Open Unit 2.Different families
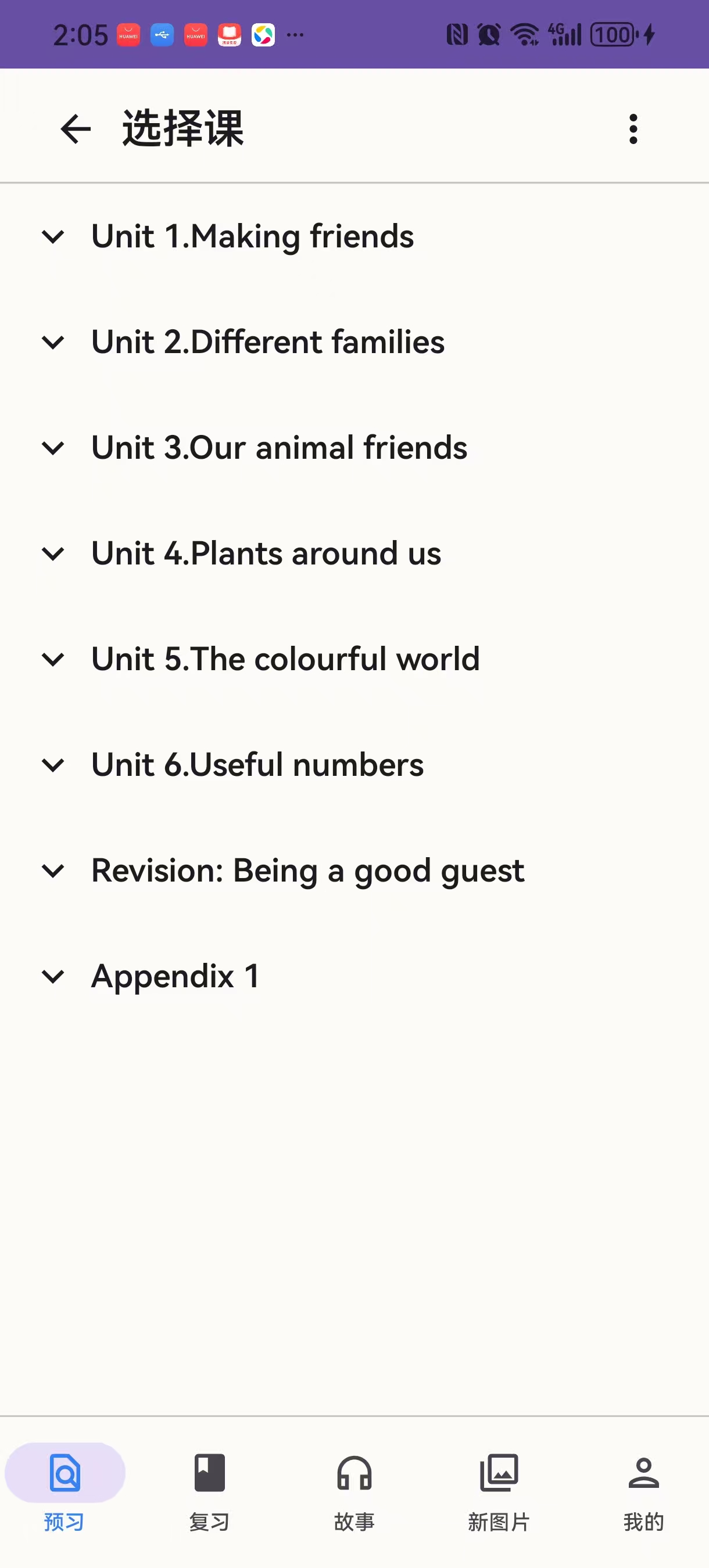 tap(268, 342)
